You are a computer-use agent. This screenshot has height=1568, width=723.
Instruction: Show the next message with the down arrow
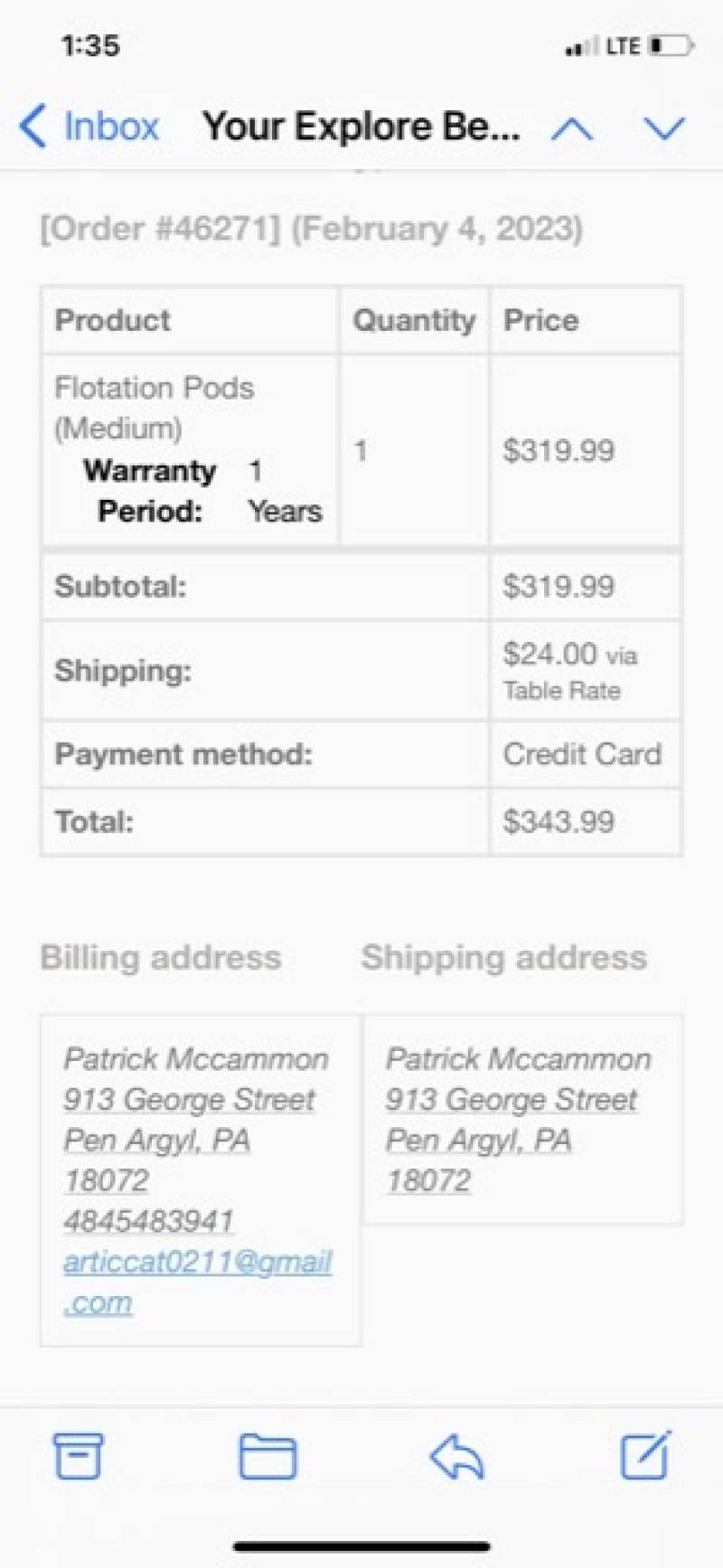click(x=664, y=128)
